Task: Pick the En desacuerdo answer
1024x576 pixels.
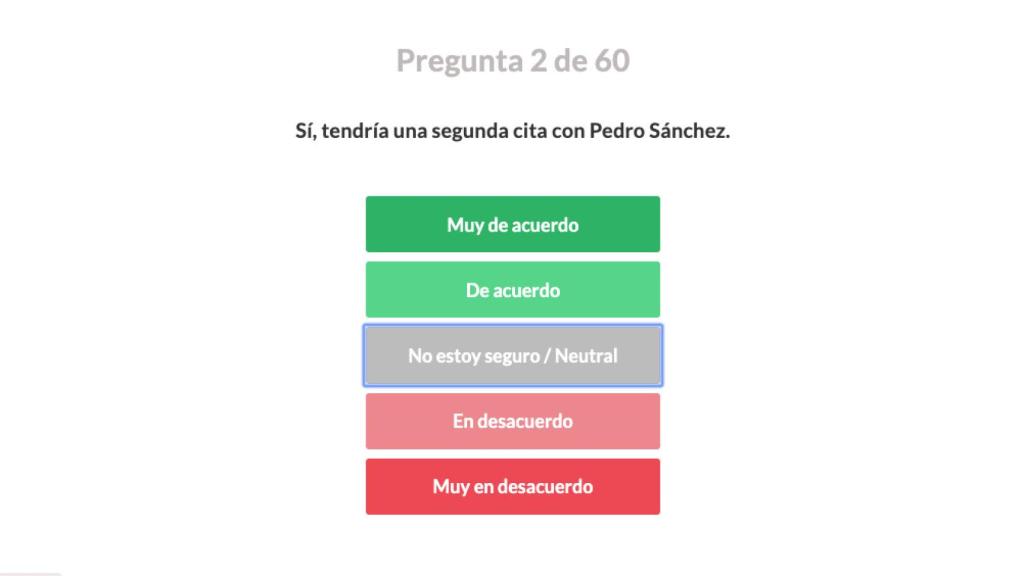Action: [x=512, y=421]
